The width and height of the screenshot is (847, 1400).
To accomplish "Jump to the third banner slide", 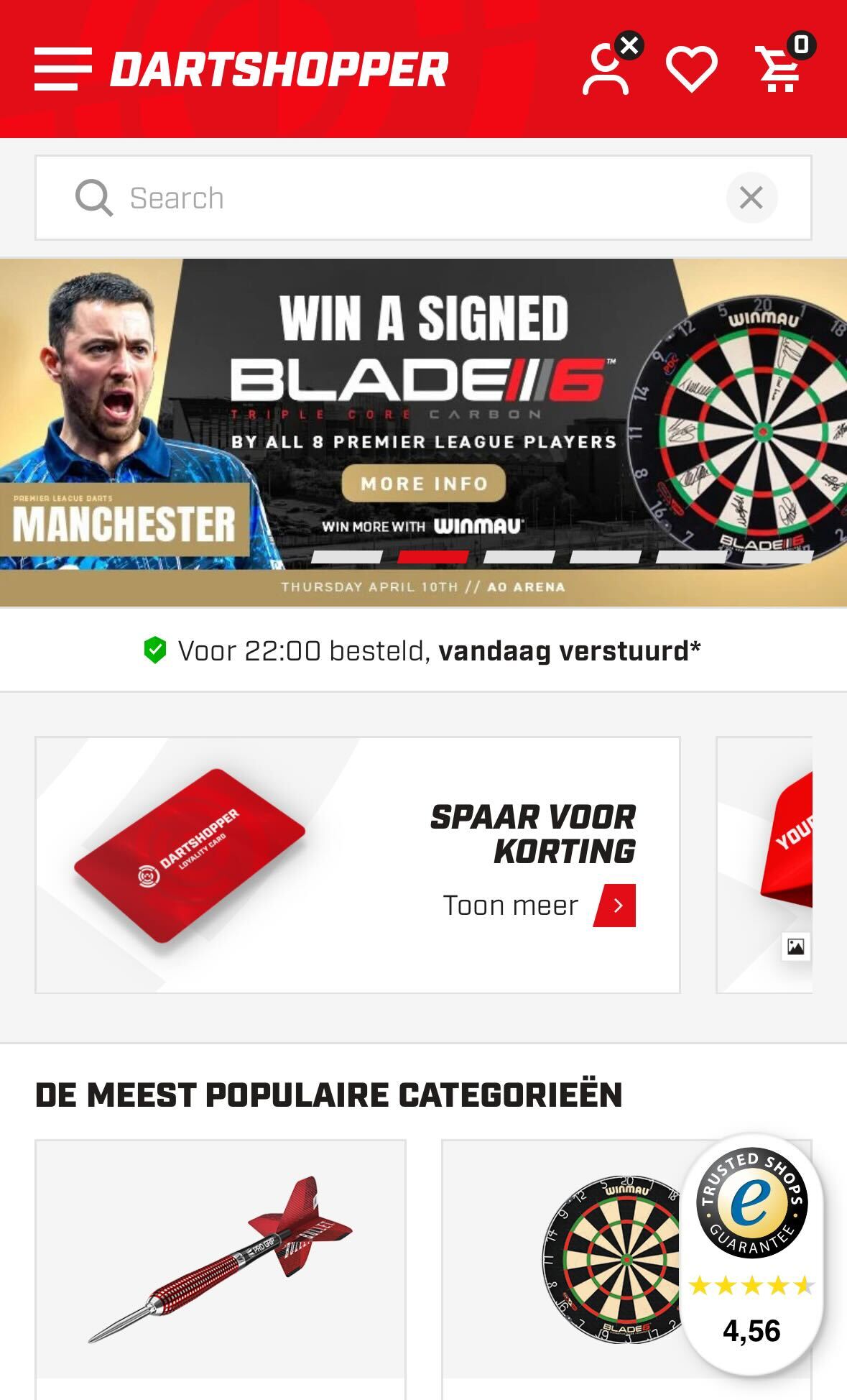I will pyautogui.click(x=519, y=557).
